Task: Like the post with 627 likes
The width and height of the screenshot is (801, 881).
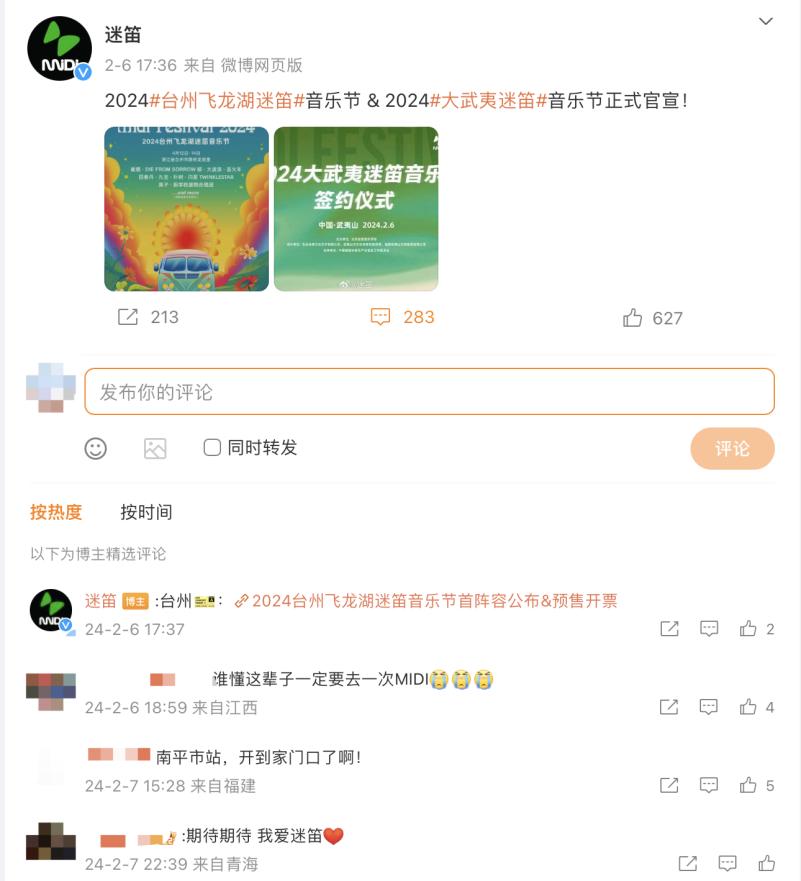Action: (652, 318)
